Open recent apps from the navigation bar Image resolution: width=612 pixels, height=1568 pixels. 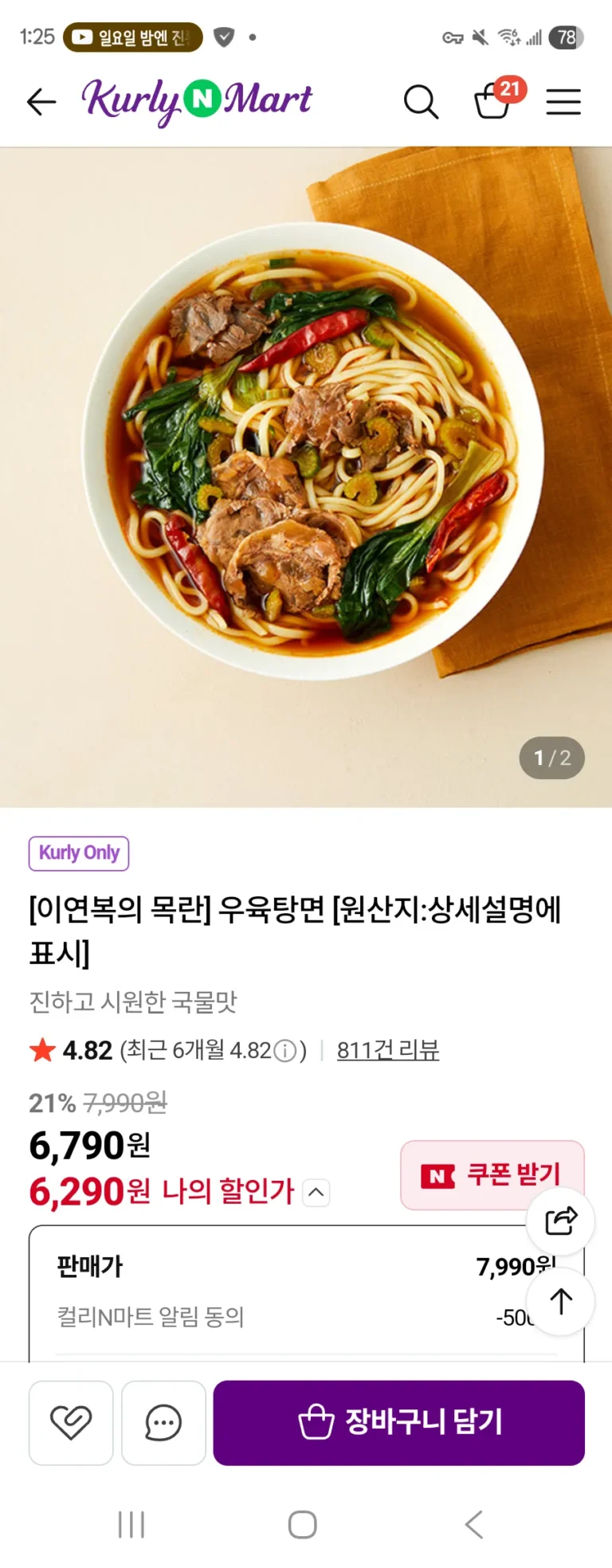click(x=131, y=1525)
